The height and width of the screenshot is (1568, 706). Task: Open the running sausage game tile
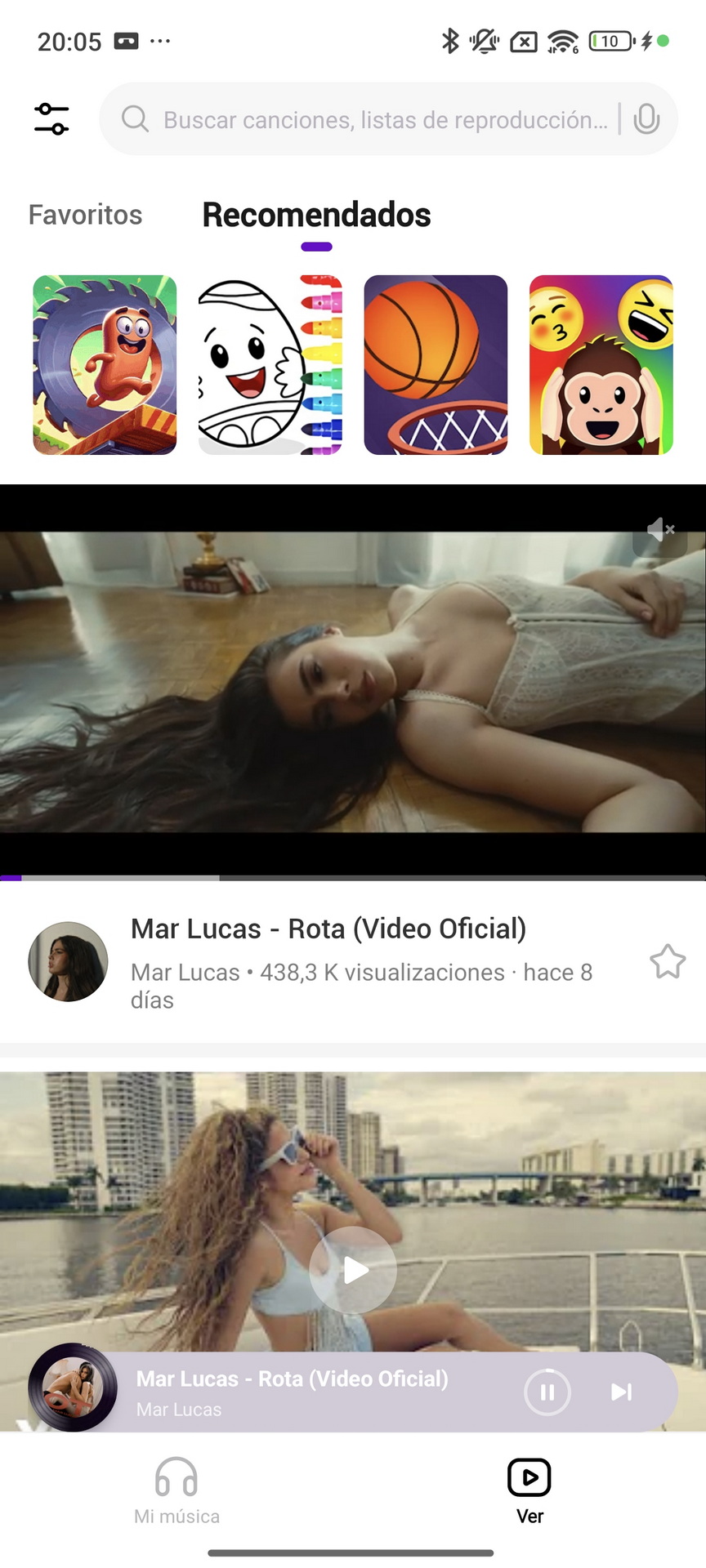point(105,365)
